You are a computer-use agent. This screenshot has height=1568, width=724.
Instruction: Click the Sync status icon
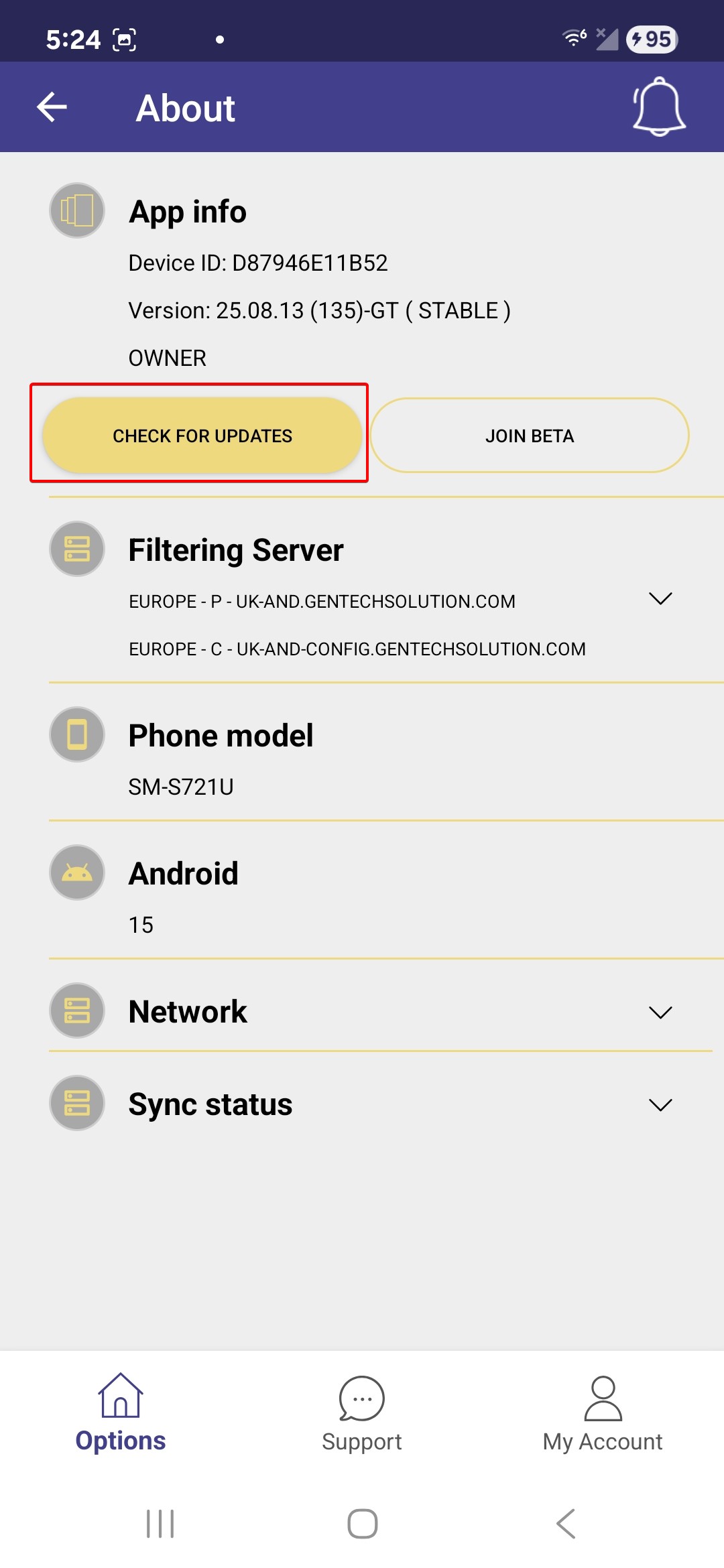(x=76, y=1103)
